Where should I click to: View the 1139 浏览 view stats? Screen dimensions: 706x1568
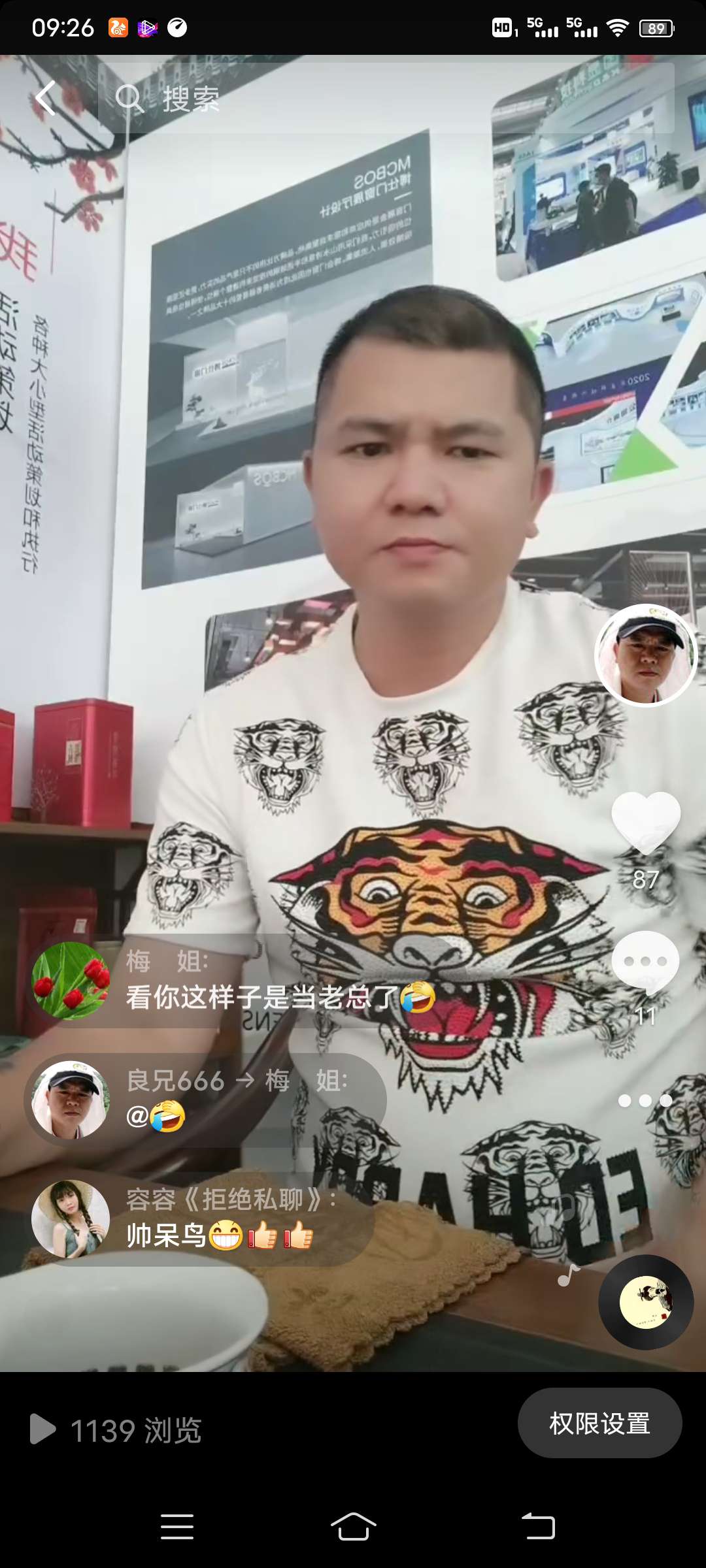pyautogui.click(x=116, y=1429)
